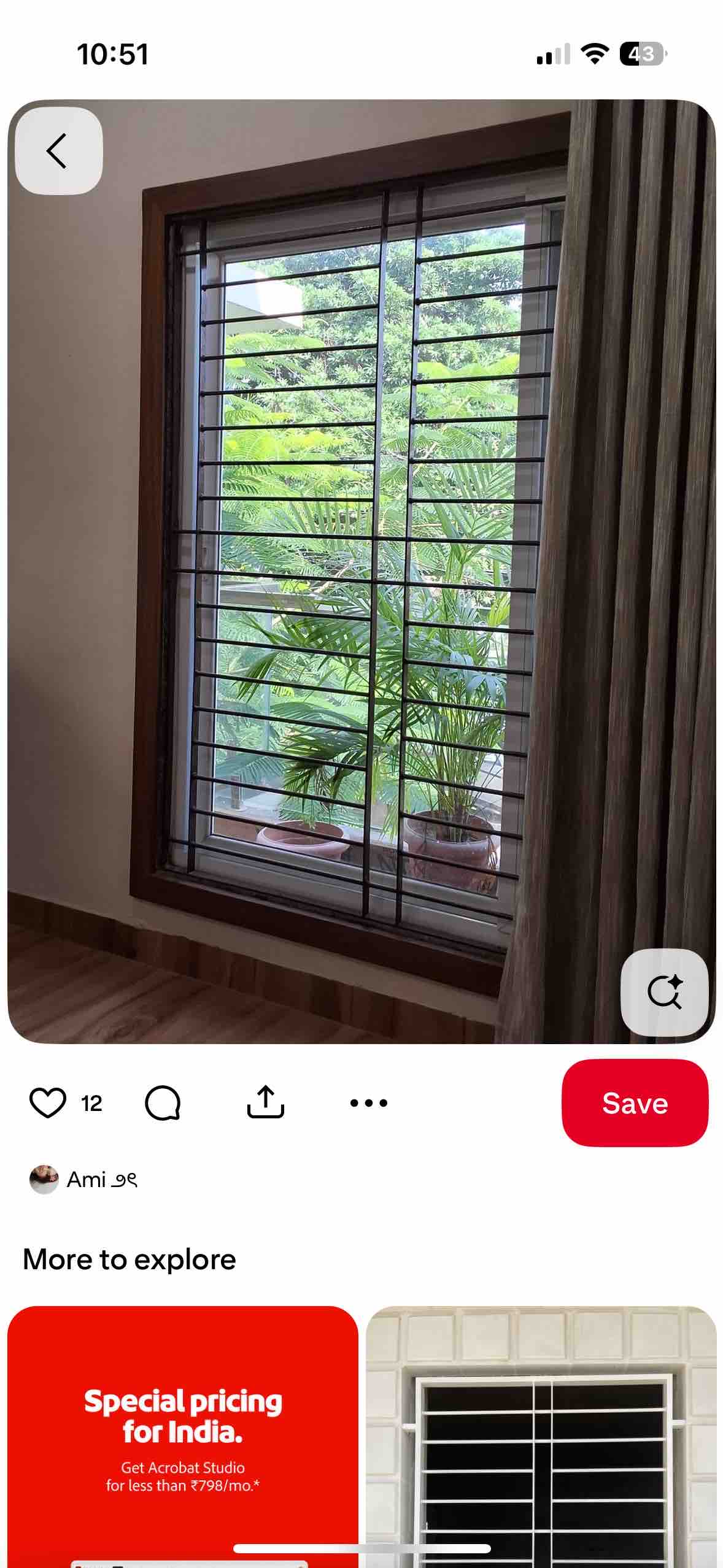Share this pin

[x=265, y=1102]
